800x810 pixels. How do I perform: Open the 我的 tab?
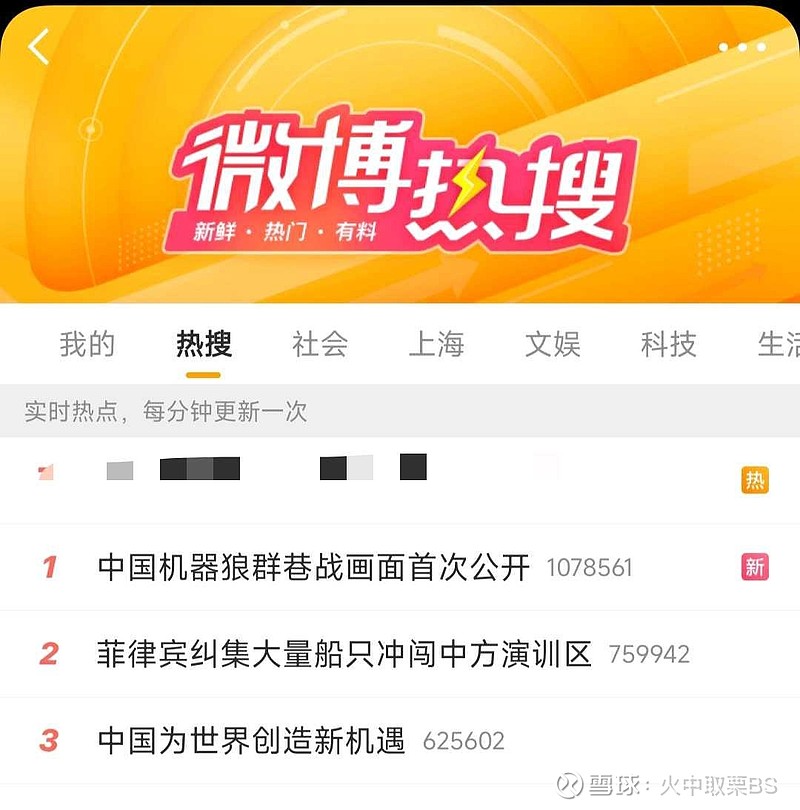tap(87, 344)
